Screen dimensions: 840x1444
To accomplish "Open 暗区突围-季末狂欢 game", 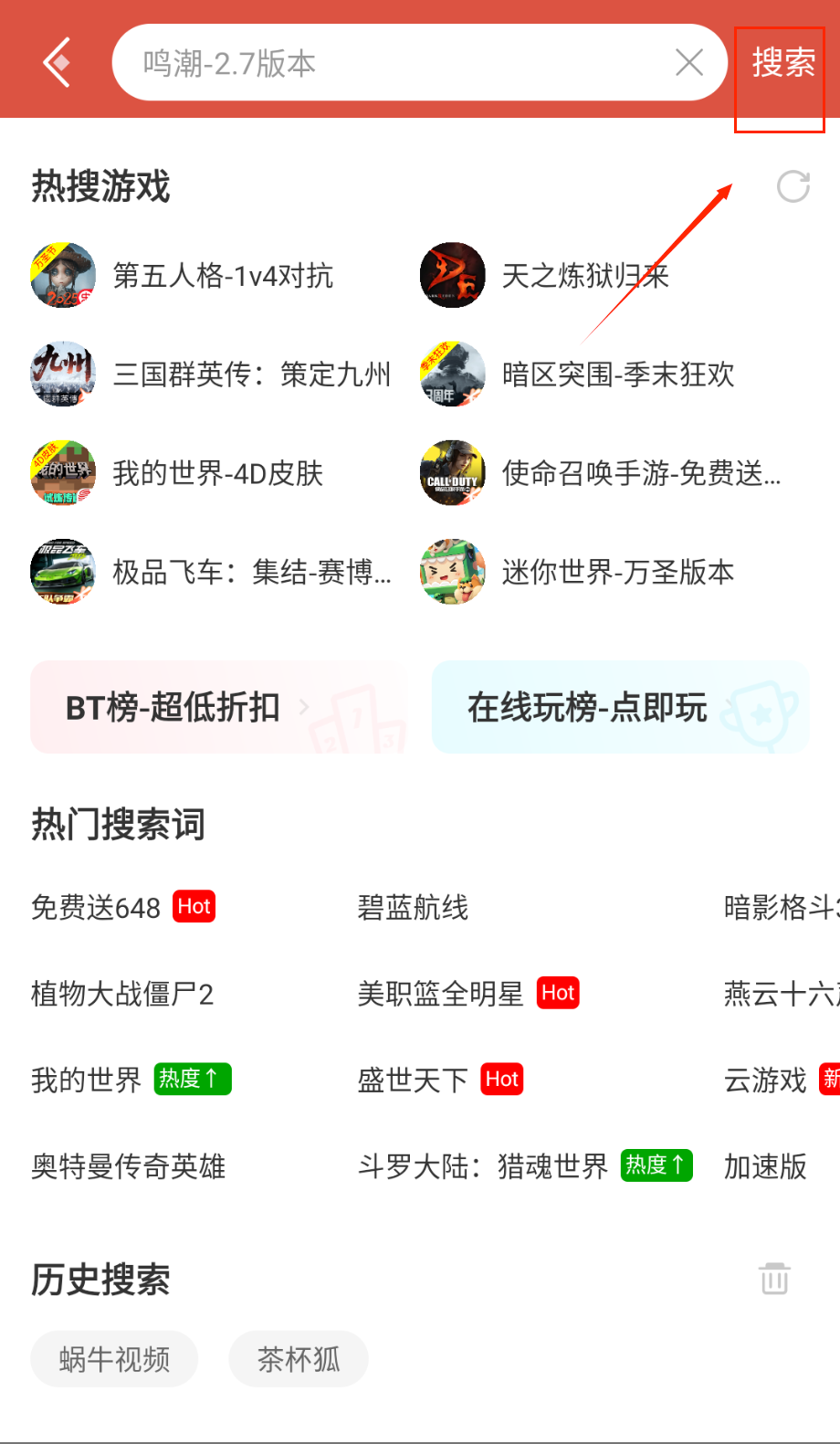I will (617, 374).
